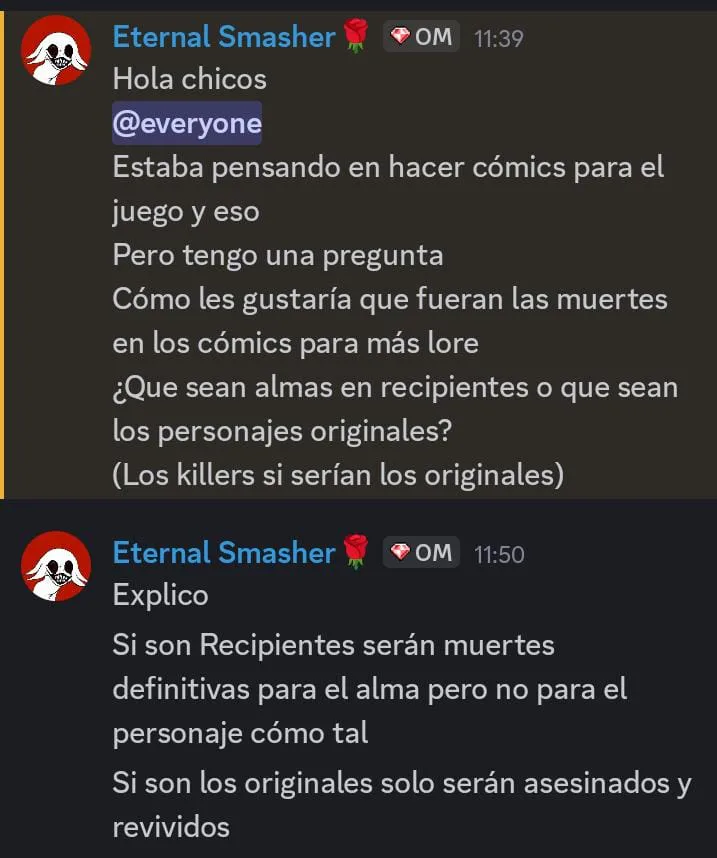Open Eternal Smasher's avatar on the 11:50 message
This screenshot has height=858, width=717.
click(57, 566)
